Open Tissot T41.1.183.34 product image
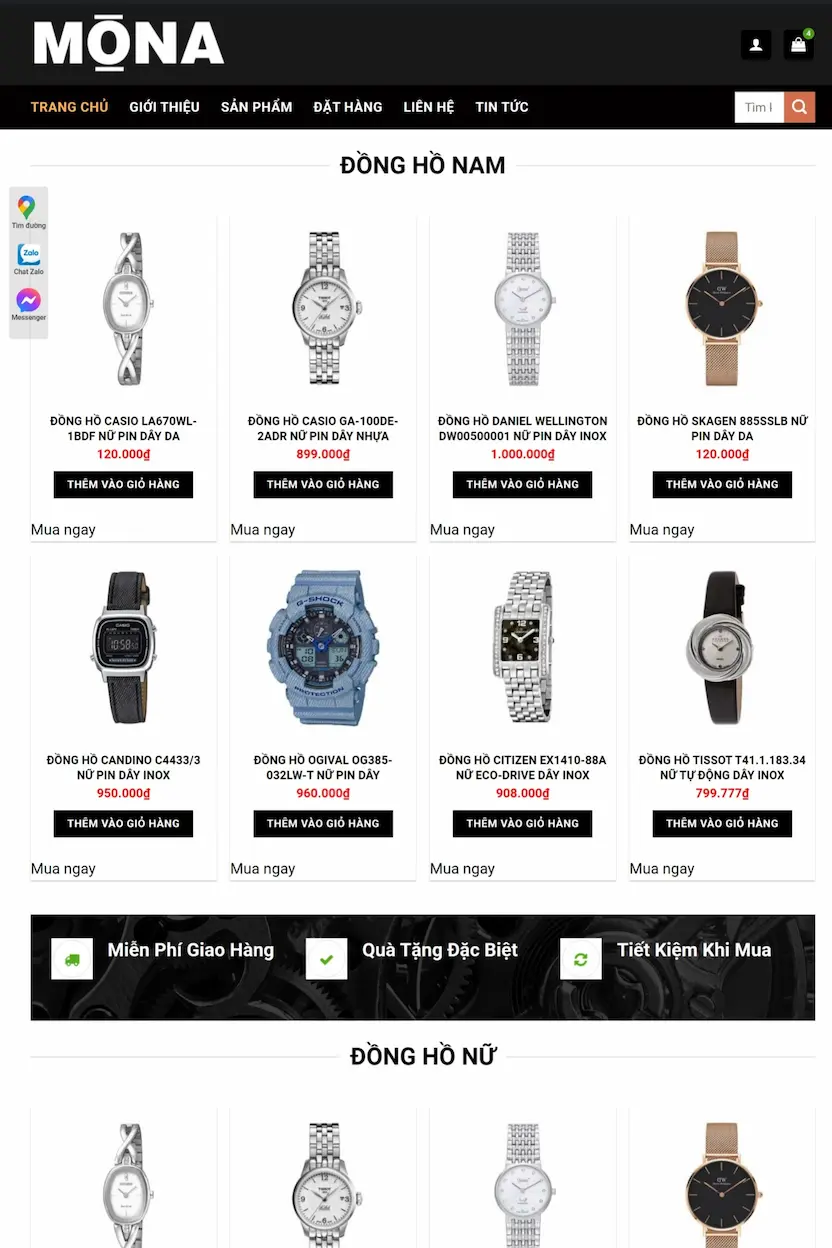The image size is (832, 1248). click(x=722, y=648)
